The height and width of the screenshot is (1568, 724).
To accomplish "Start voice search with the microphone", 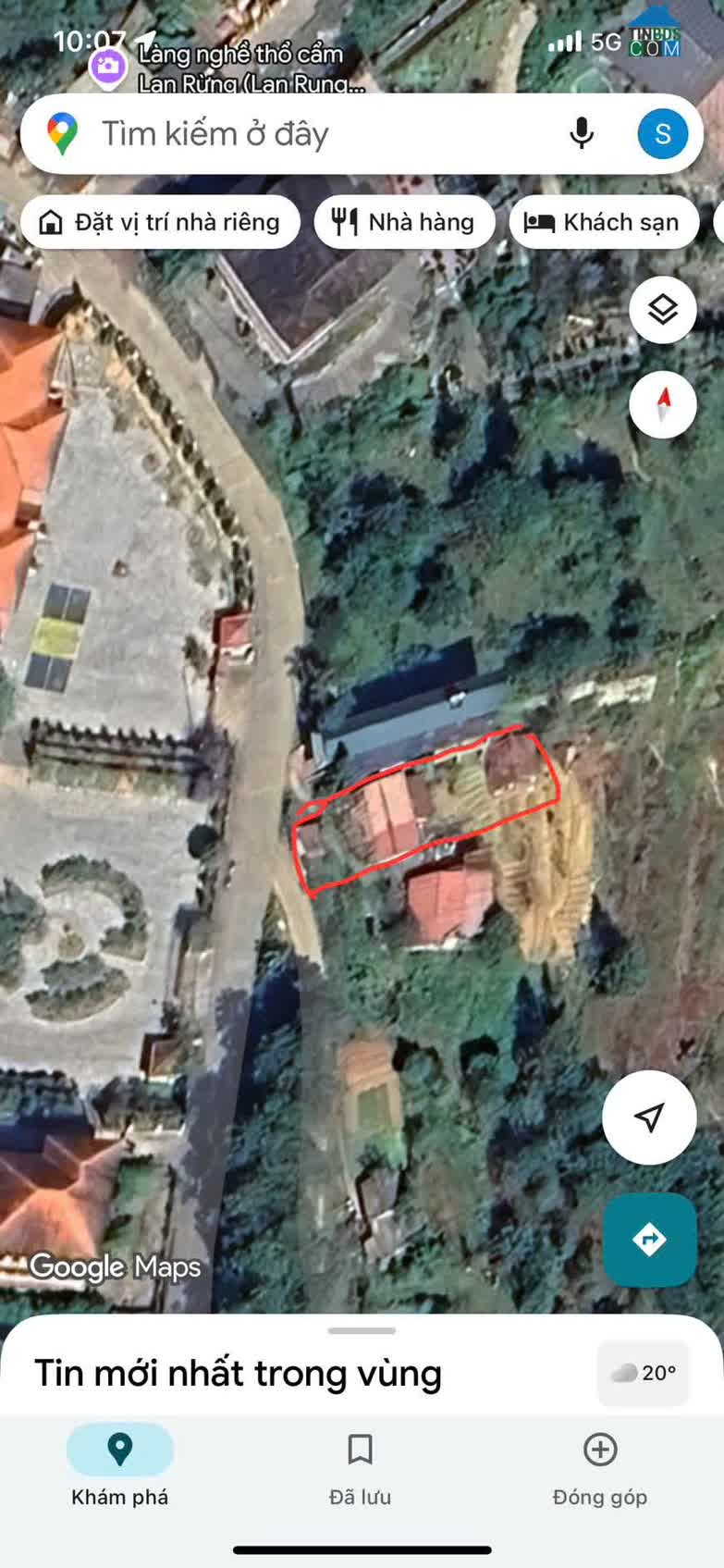I will tap(582, 134).
